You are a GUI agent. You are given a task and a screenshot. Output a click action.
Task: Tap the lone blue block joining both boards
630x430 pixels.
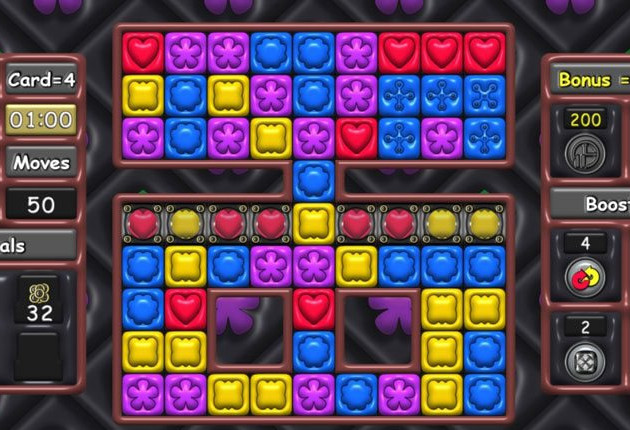tap(314, 181)
